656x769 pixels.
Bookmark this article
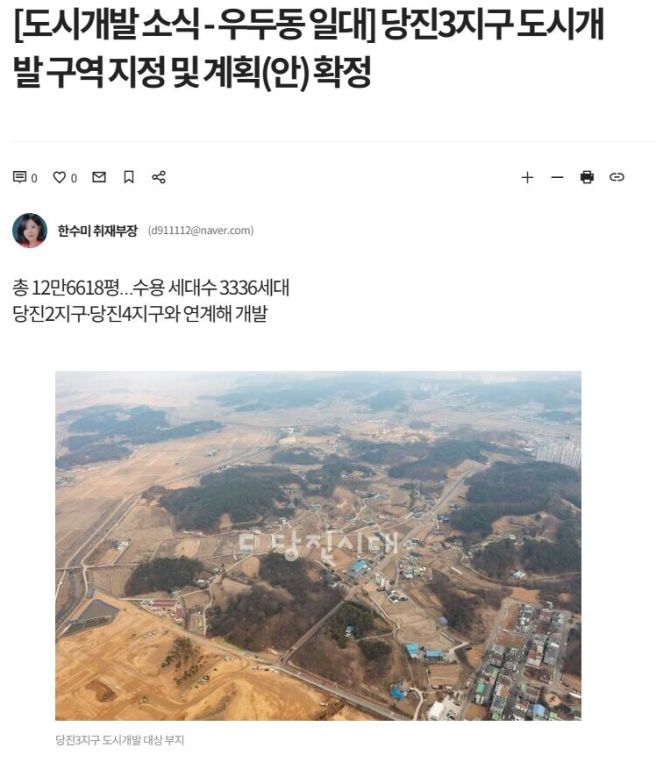(x=128, y=177)
